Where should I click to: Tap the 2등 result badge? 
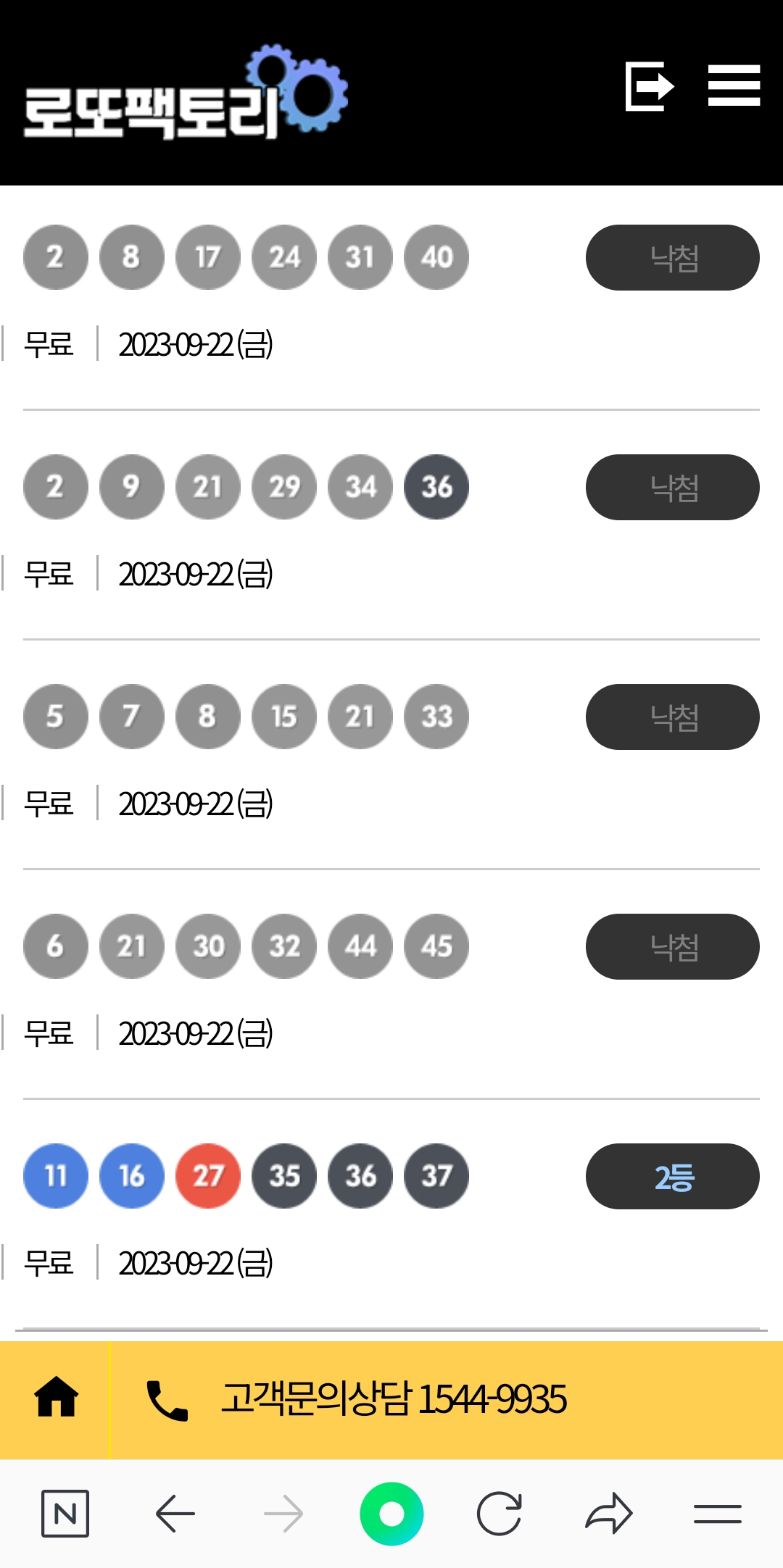672,1176
